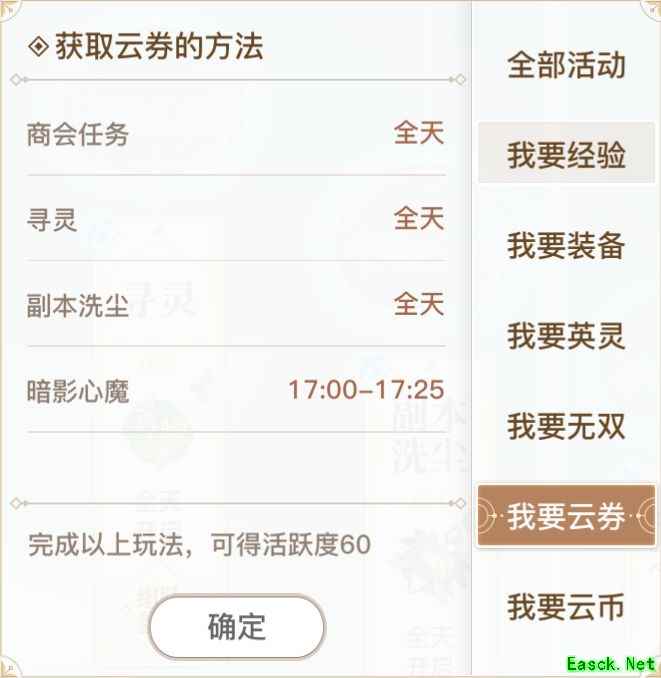661x678 pixels.
Task: Select the 我要经验 tab
Action: coord(566,156)
